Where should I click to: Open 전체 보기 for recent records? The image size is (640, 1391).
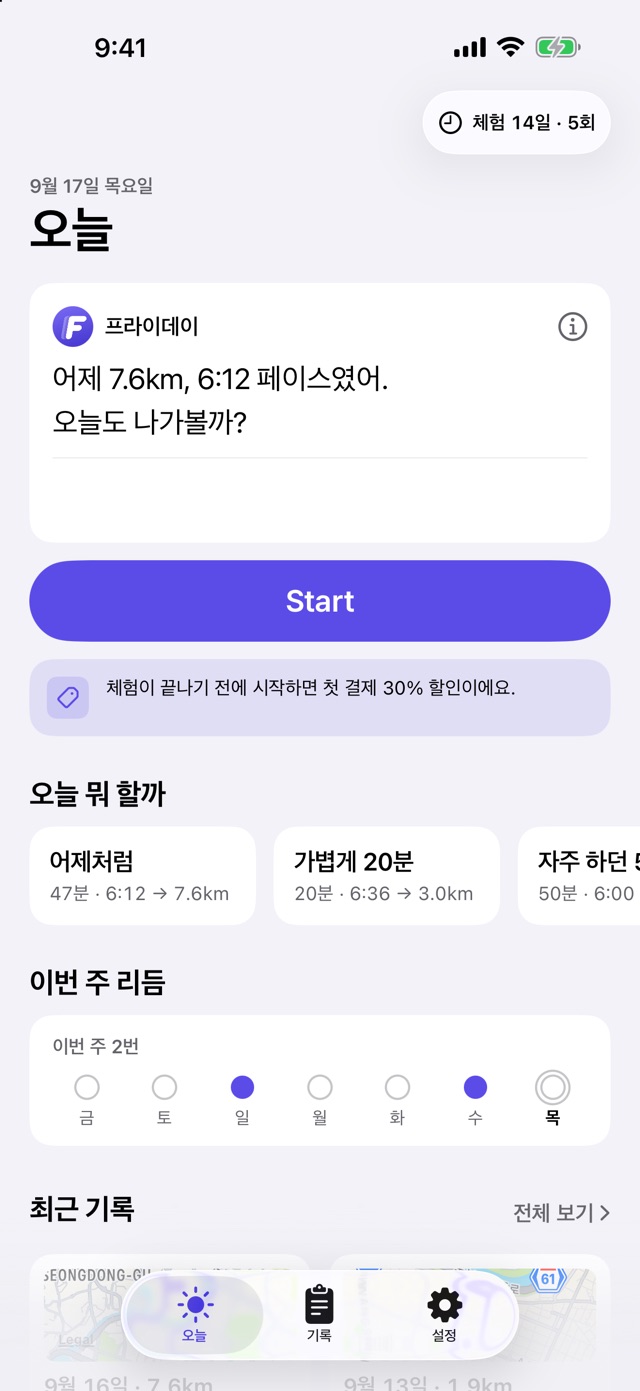[561, 1213]
